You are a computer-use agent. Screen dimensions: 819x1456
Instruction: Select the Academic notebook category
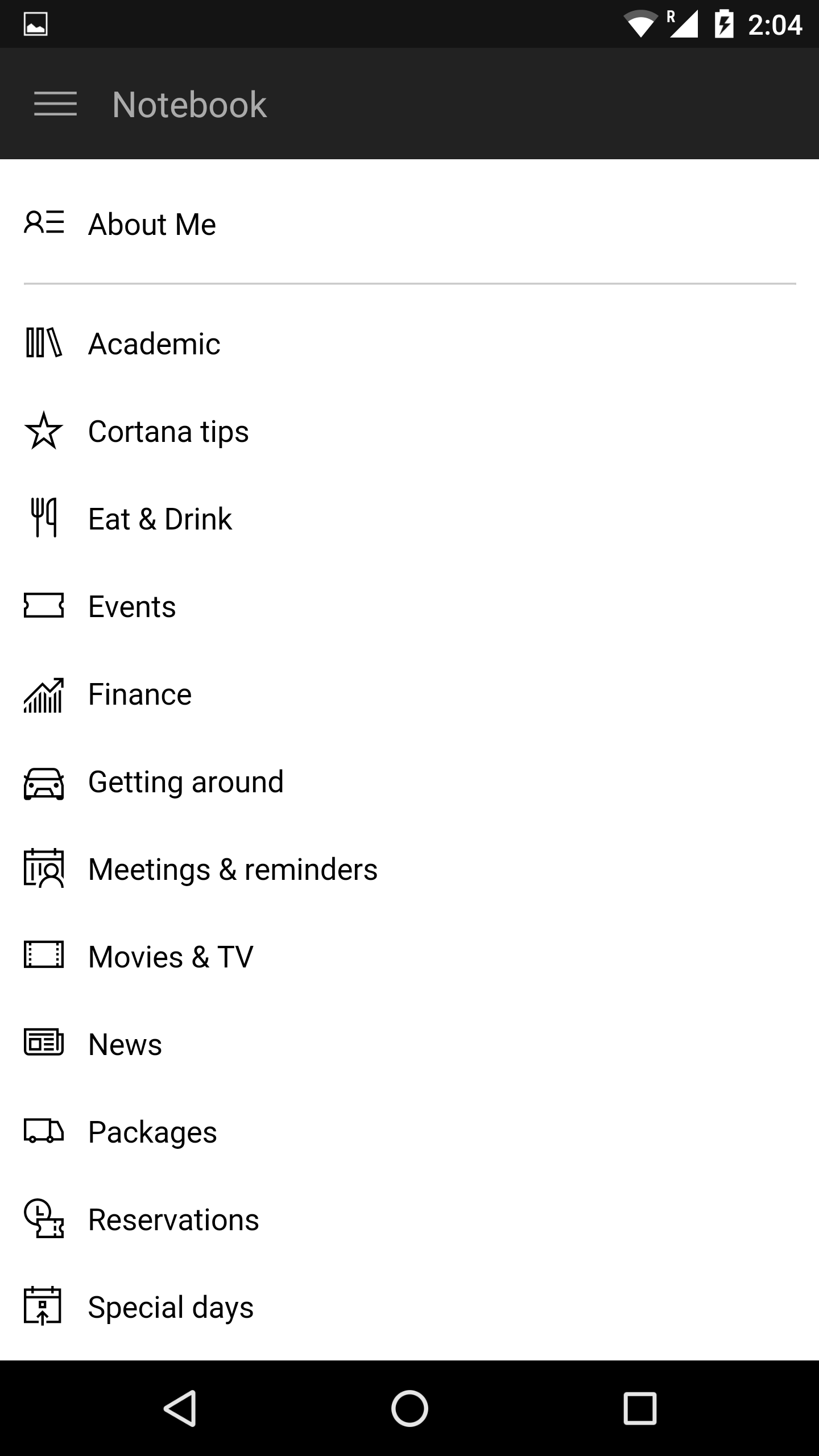[x=154, y=344]
